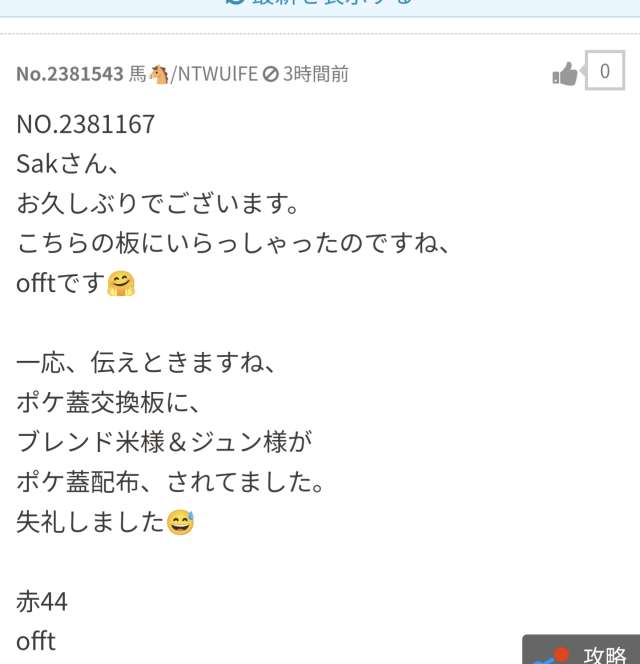Like post No.2381543 with thumbs-up
The image size is (640, 664).
click(566, 74)
